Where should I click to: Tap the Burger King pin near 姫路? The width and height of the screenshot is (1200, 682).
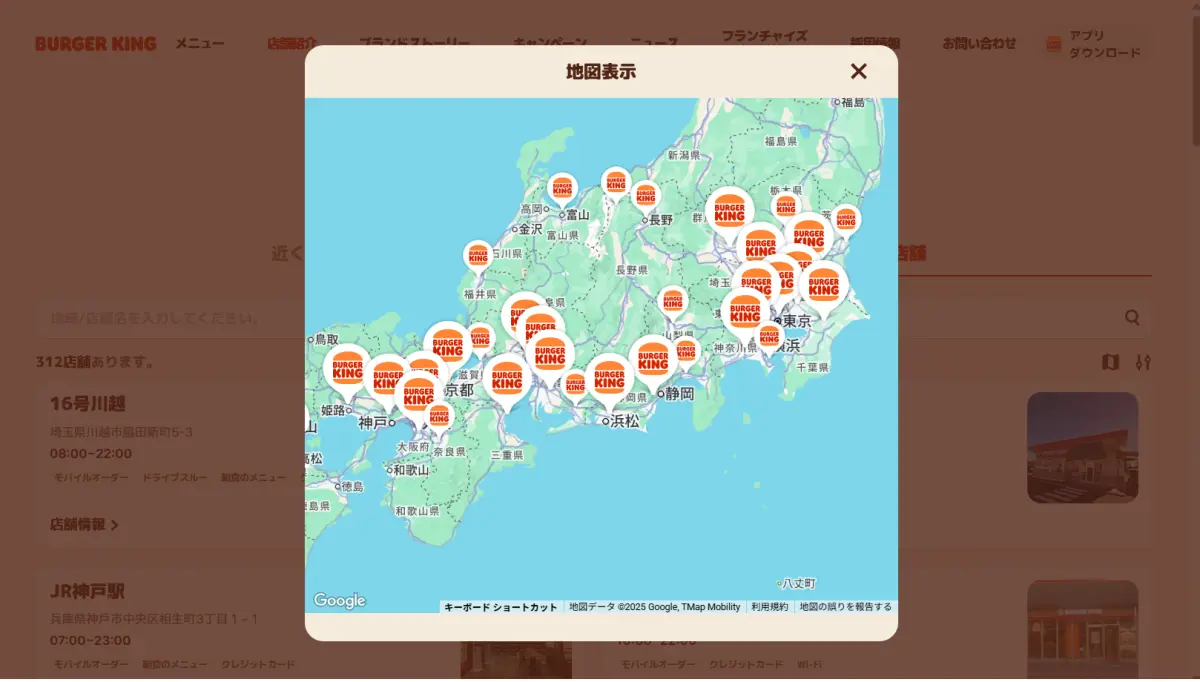coord(347,369)
